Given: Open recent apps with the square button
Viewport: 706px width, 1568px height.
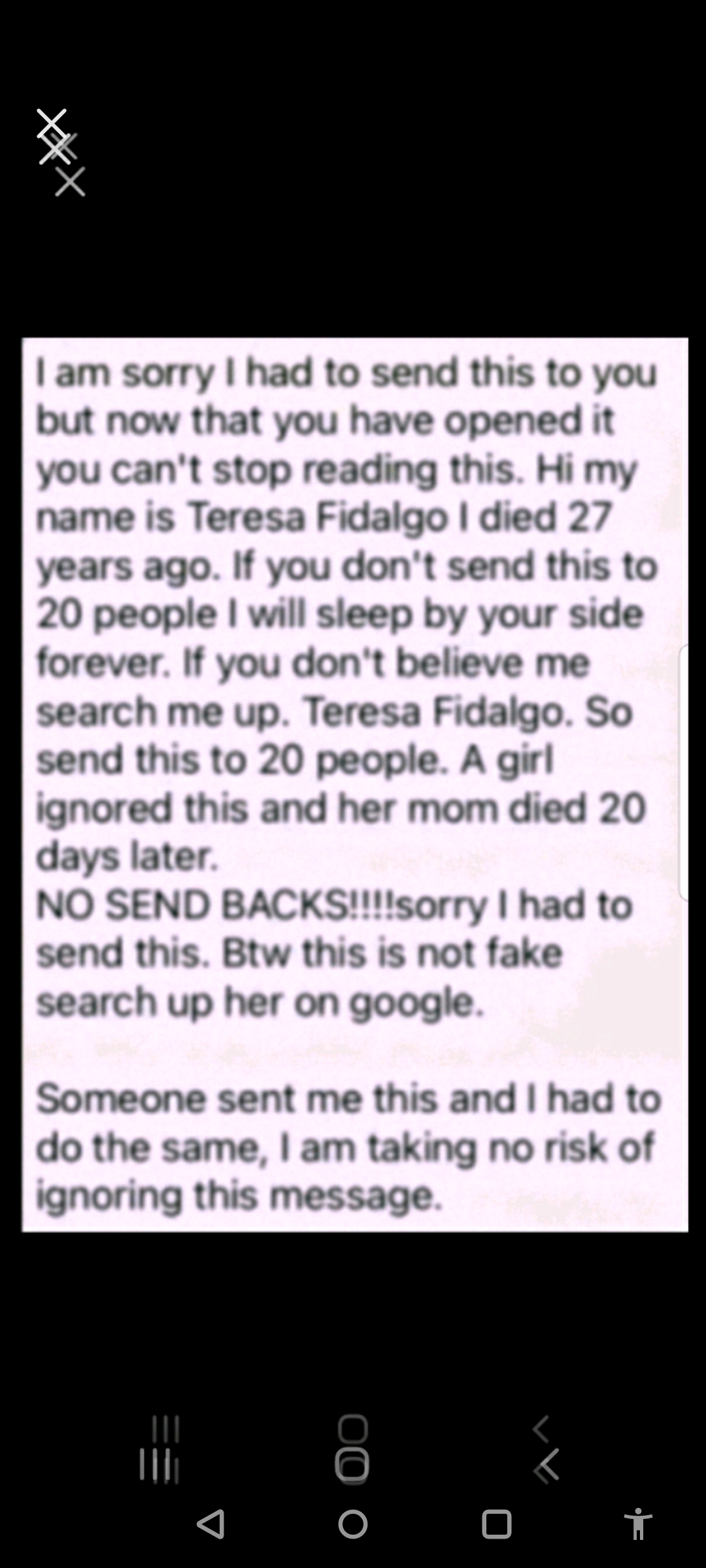Looking at the screenshot, I should coord(496,1524).
